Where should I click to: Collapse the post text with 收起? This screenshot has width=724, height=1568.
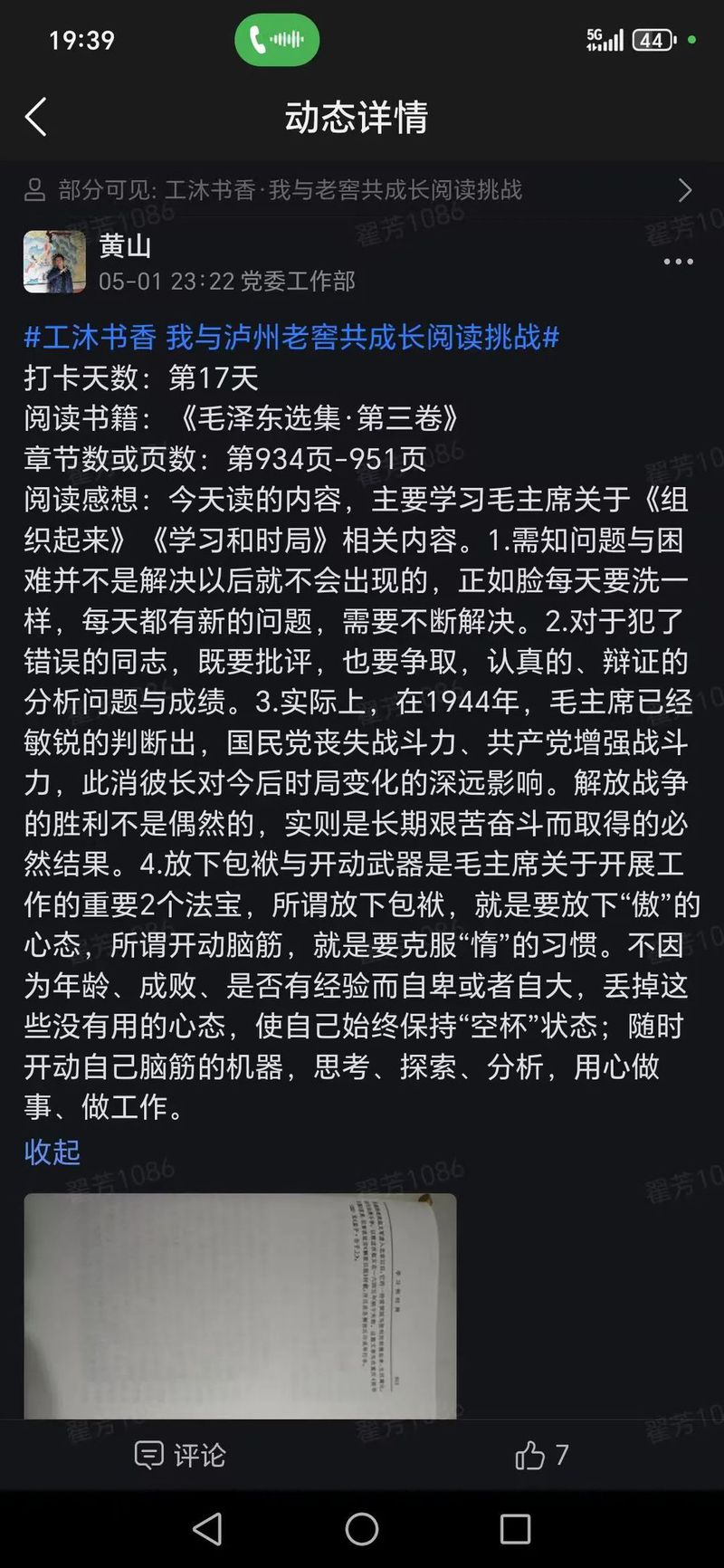(x=52, y=1152)
